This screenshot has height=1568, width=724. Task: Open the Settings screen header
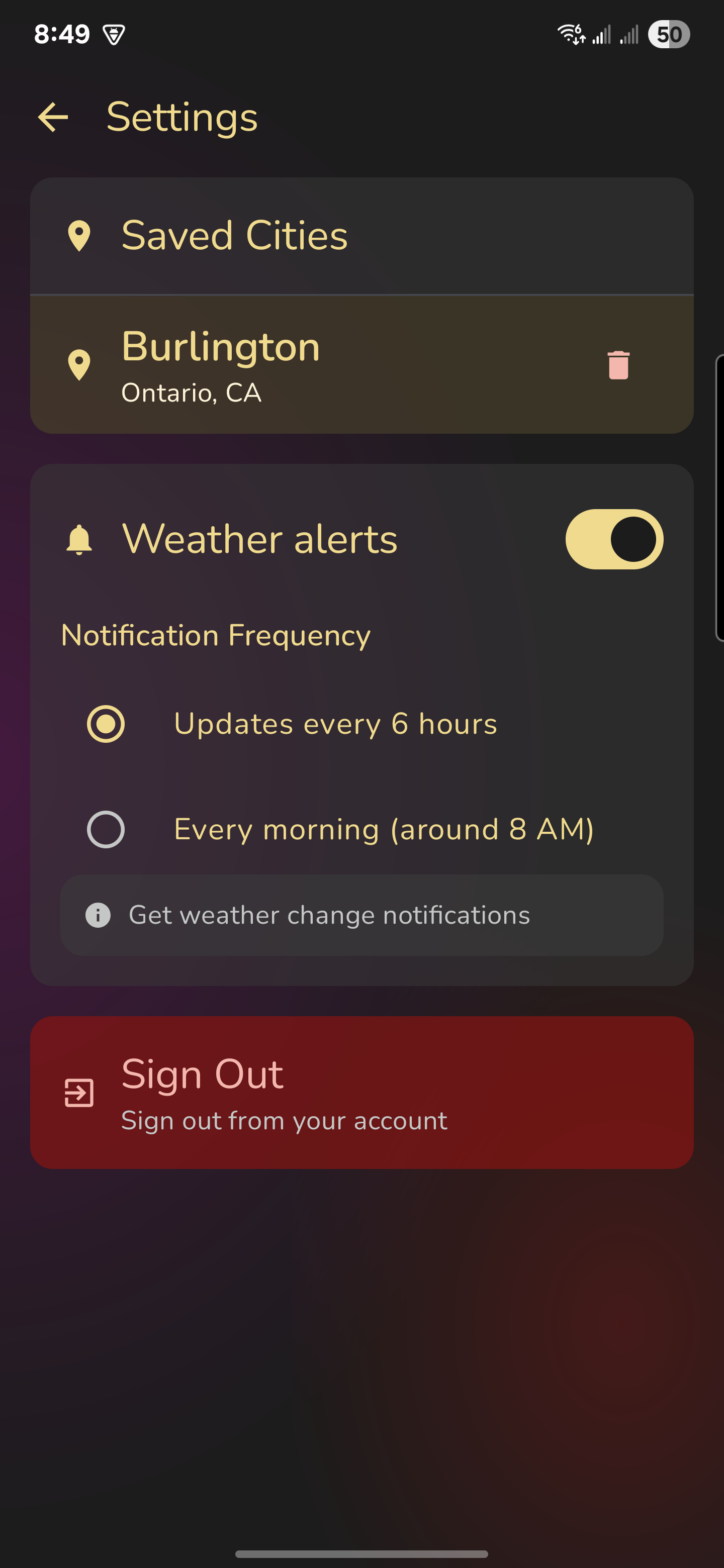click(x=181, y=118)
